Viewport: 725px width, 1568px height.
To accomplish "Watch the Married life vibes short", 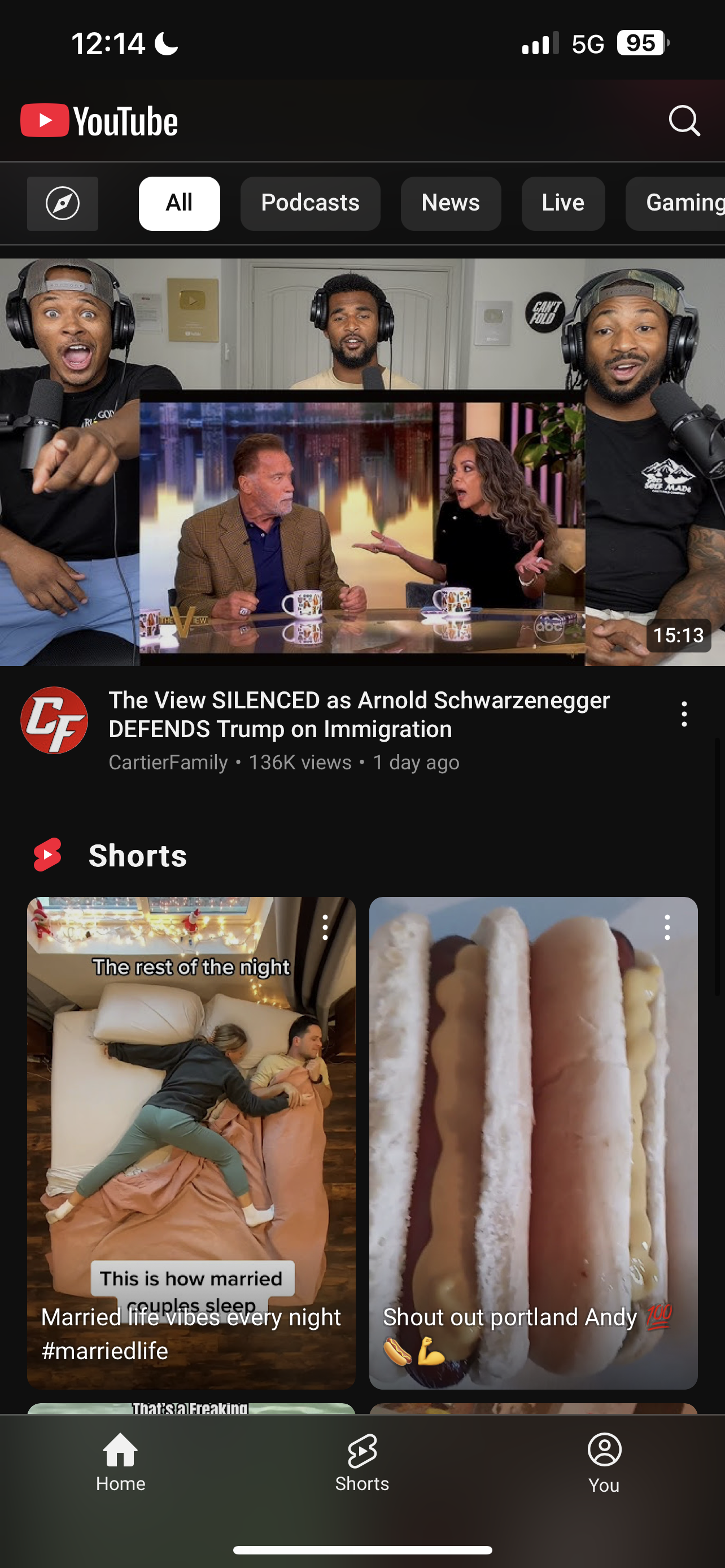I will 191,1142.
